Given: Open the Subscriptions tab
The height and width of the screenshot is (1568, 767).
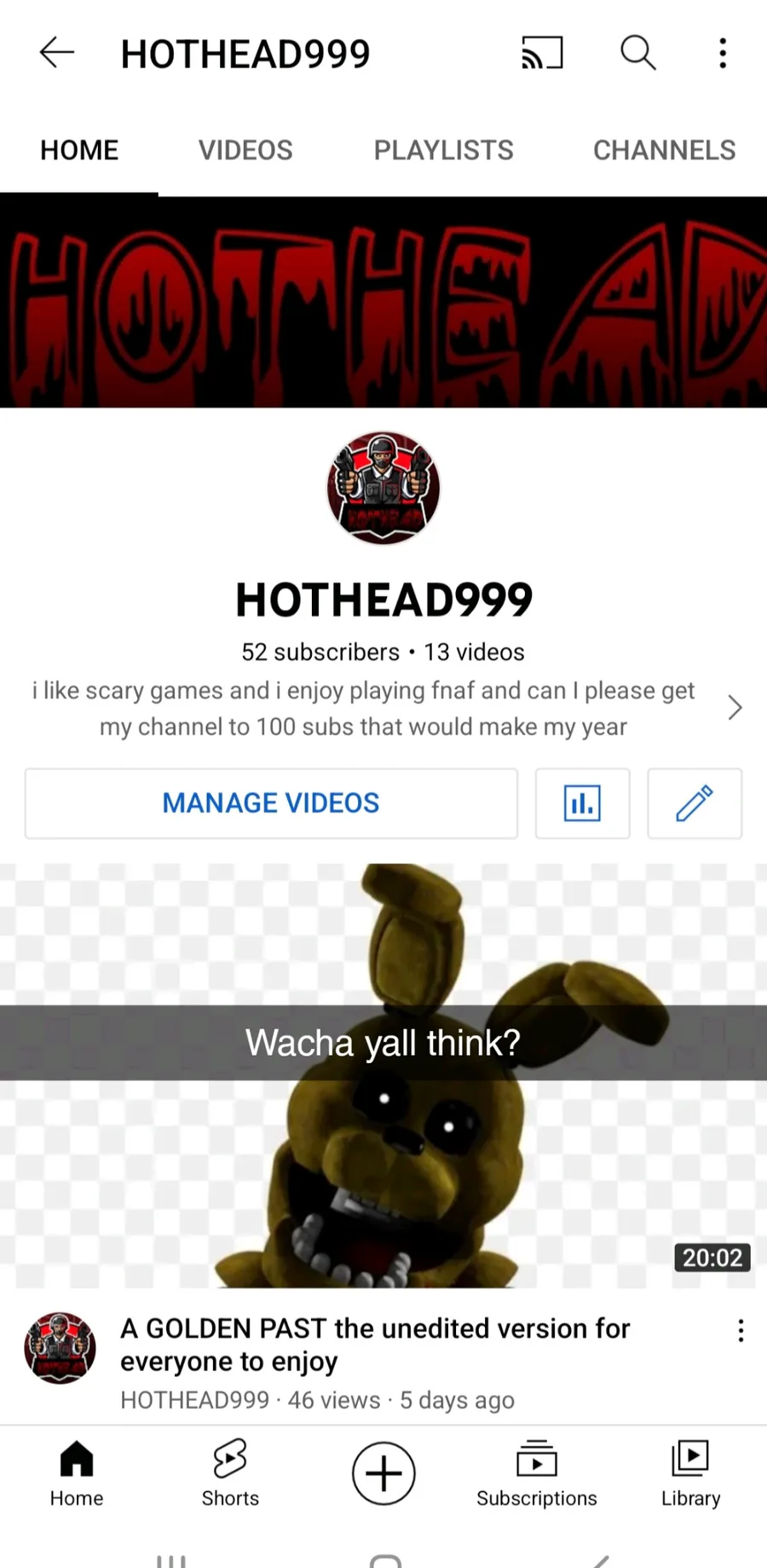Looking at the screenshot, I should [537, 1473].
